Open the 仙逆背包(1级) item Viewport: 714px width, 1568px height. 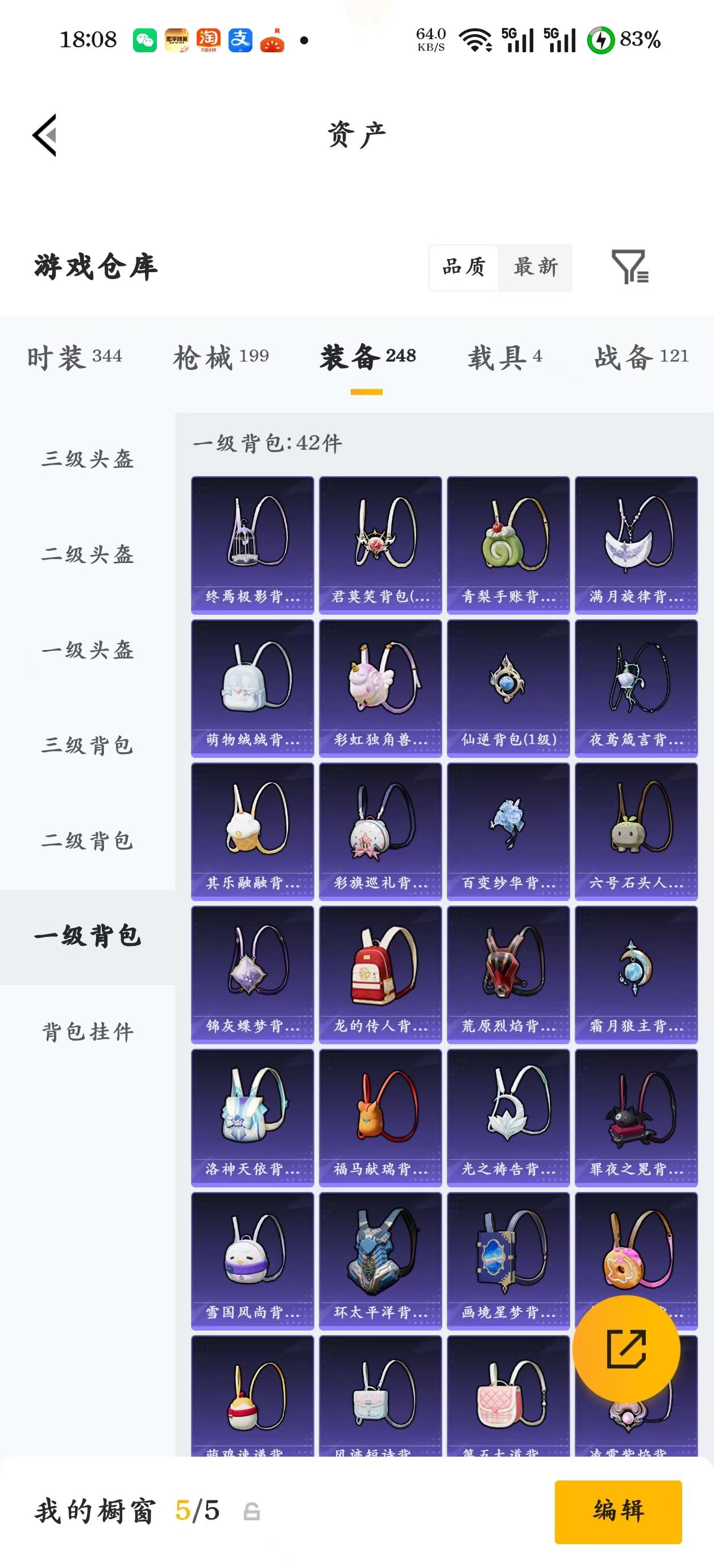(509, 689)
